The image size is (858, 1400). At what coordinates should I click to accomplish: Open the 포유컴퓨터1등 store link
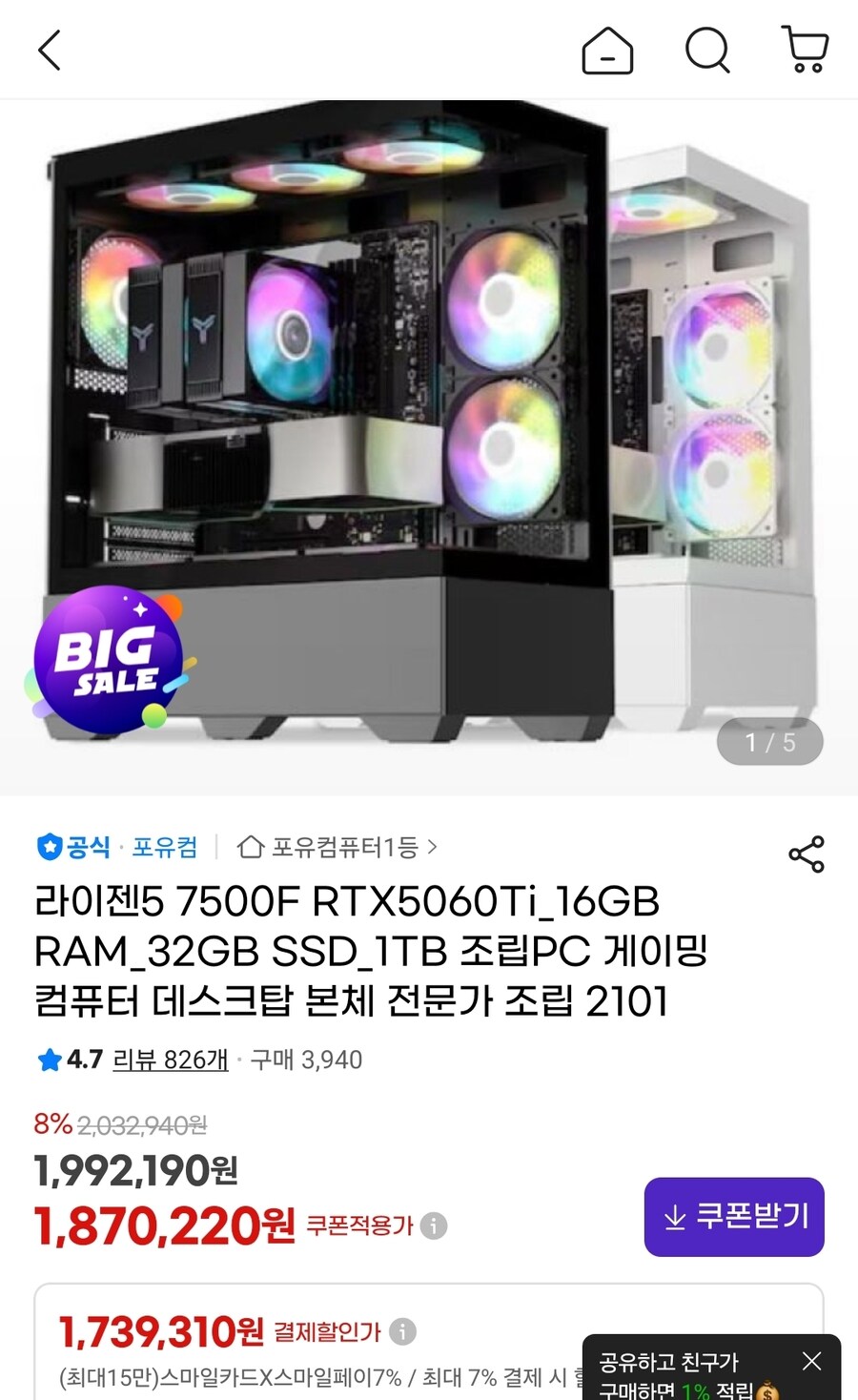pyautogui.click(x=338, y=847)
